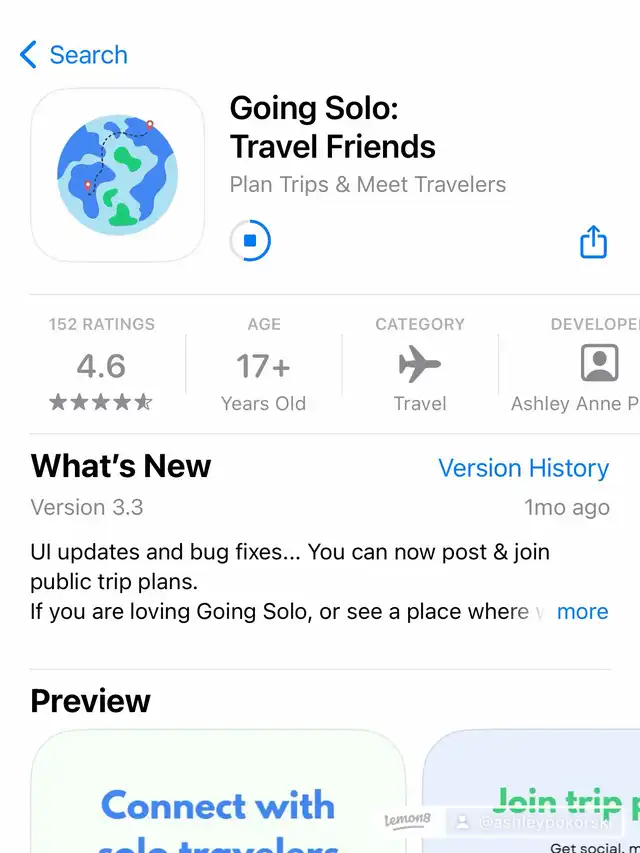Open Version History

(x=523, y=468)
